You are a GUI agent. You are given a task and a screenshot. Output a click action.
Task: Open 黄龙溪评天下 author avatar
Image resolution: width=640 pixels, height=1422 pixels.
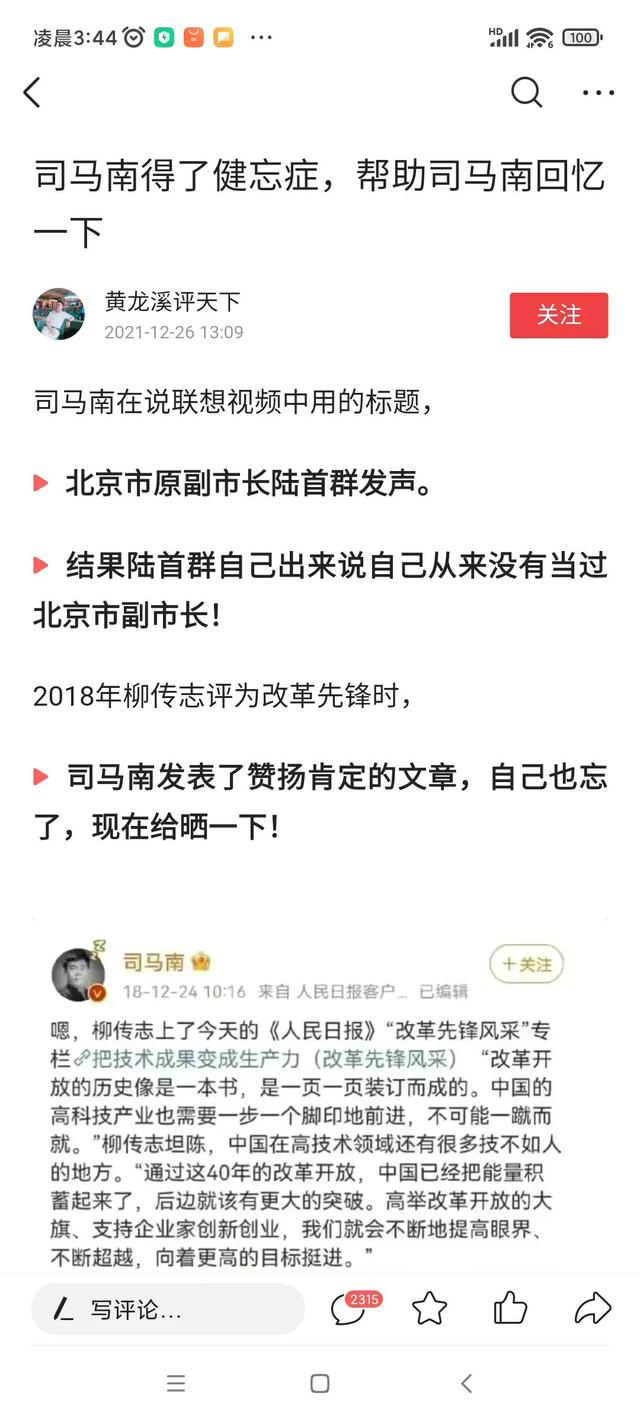tap(59, 315)
